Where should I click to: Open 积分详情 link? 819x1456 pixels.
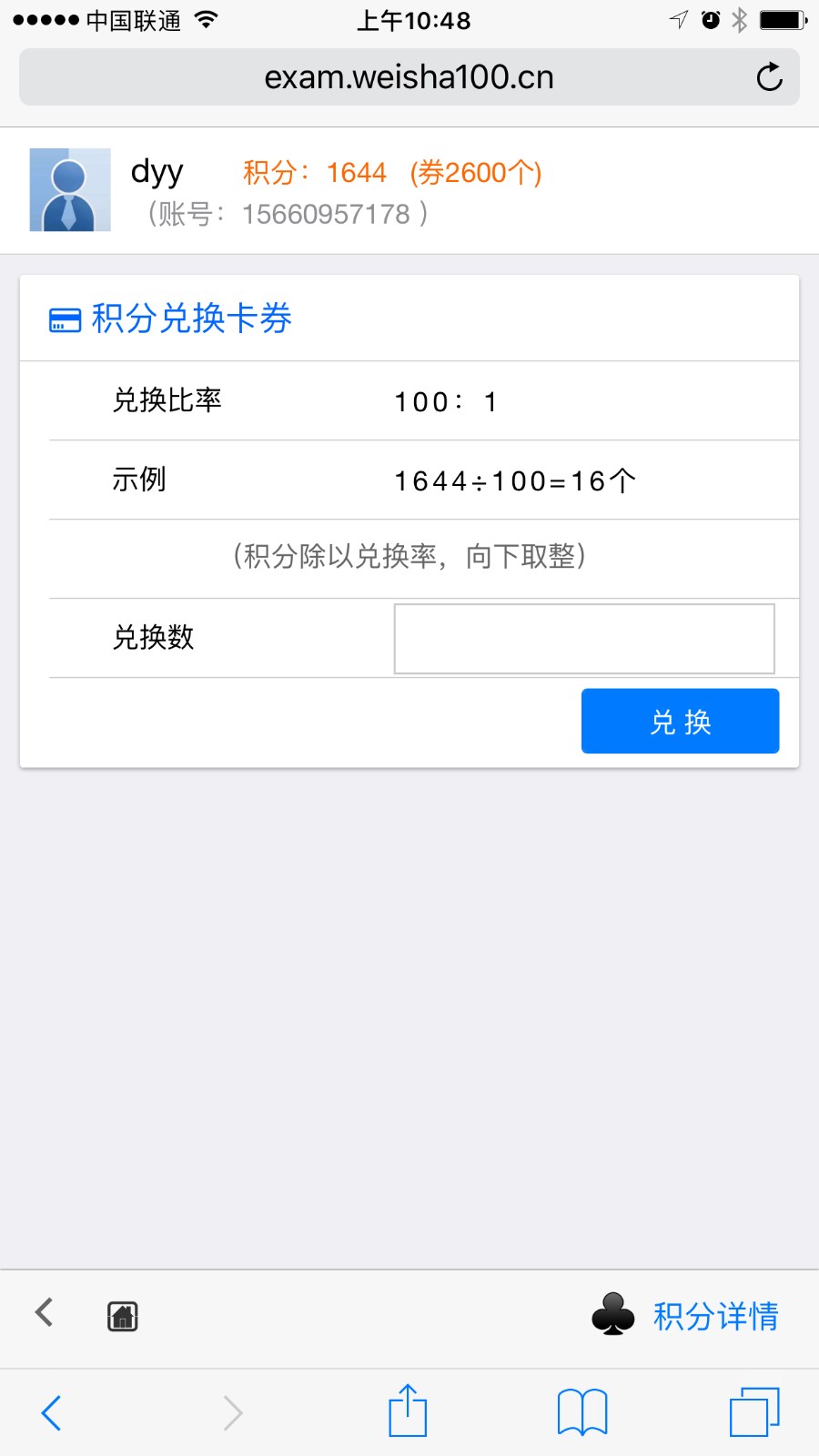click(714, 1316)
